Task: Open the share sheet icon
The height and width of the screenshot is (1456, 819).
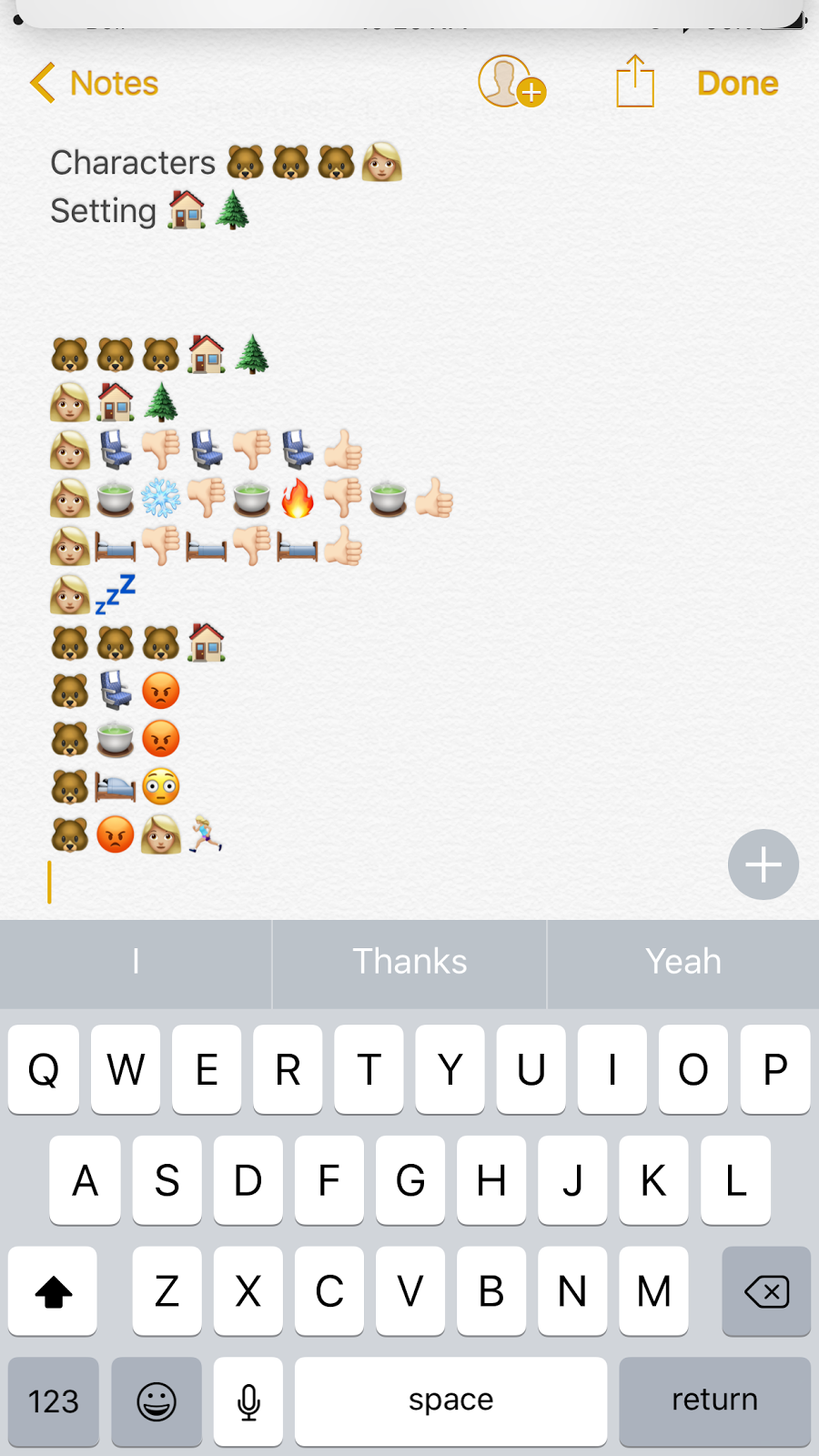Action: point(634,82)
